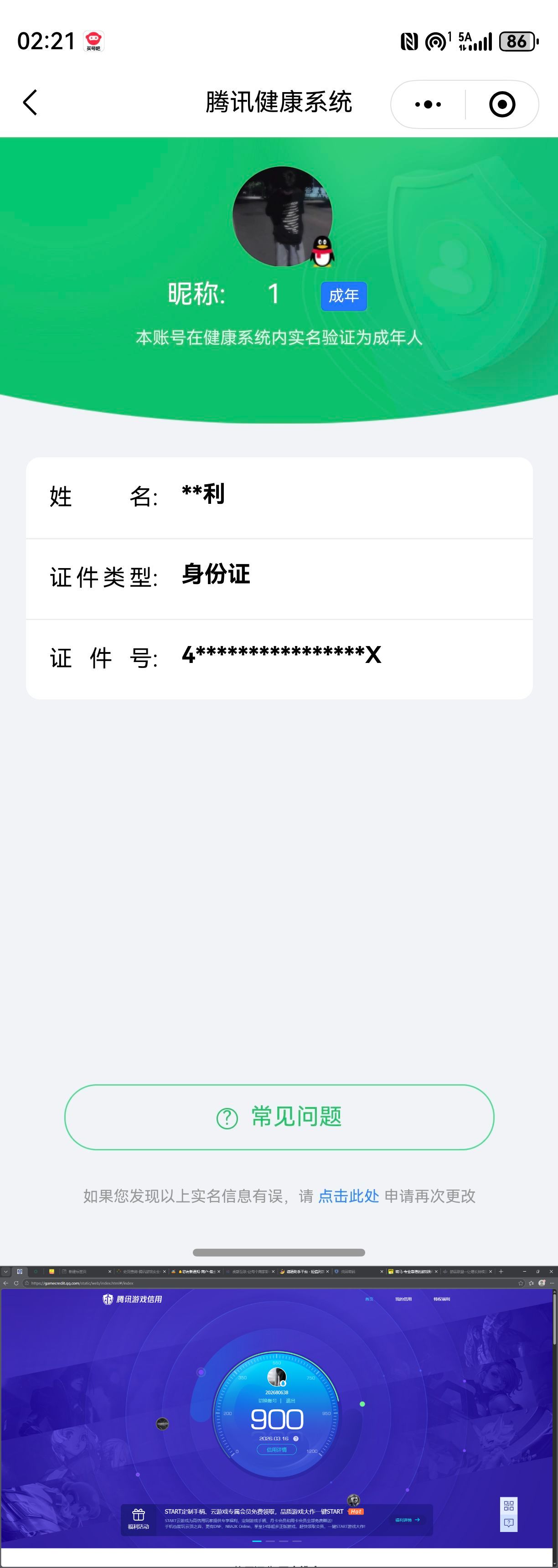The width and height of the screenshot is (558, 1568).
Task: Close the mini program with circle button
Action: point(502,104)
